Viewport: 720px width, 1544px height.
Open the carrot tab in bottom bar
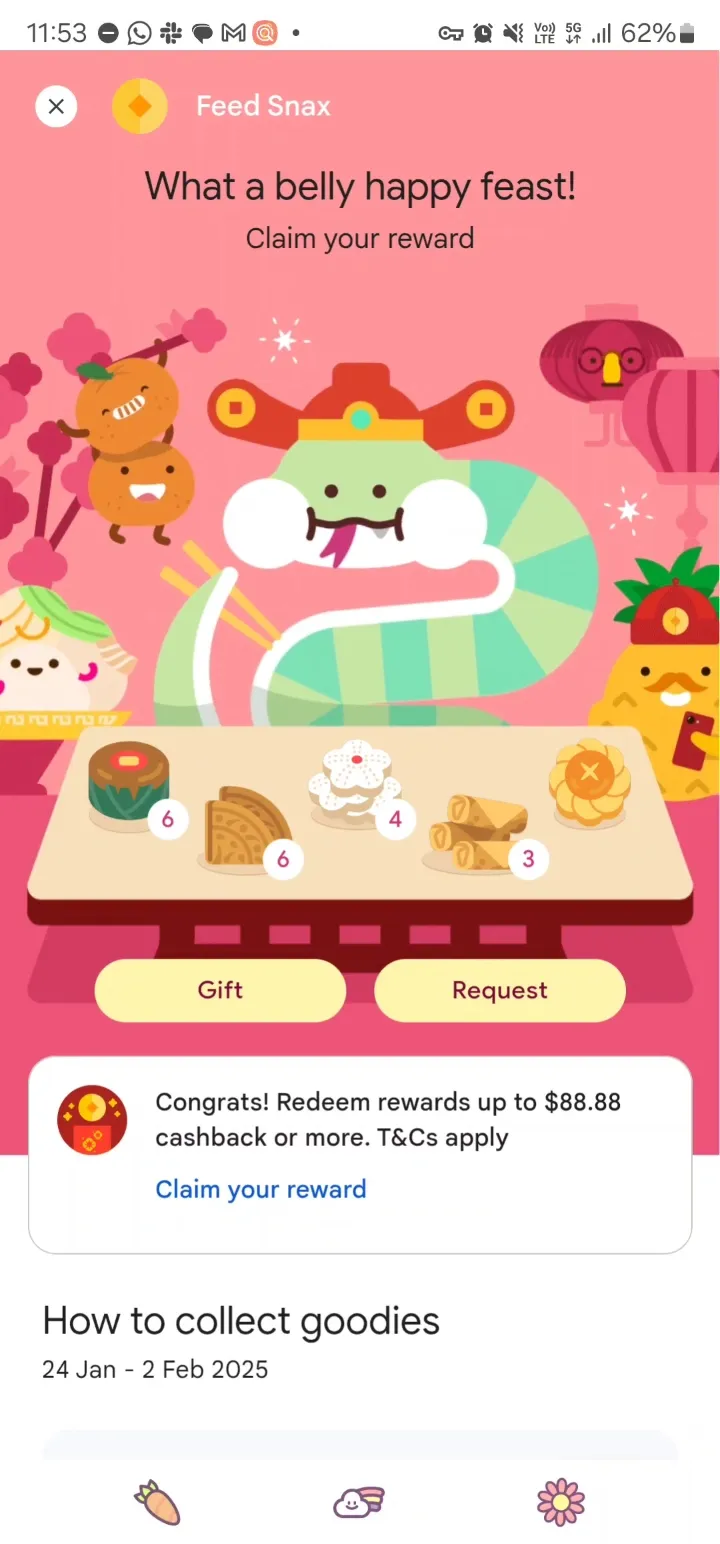click(158, 1502)
